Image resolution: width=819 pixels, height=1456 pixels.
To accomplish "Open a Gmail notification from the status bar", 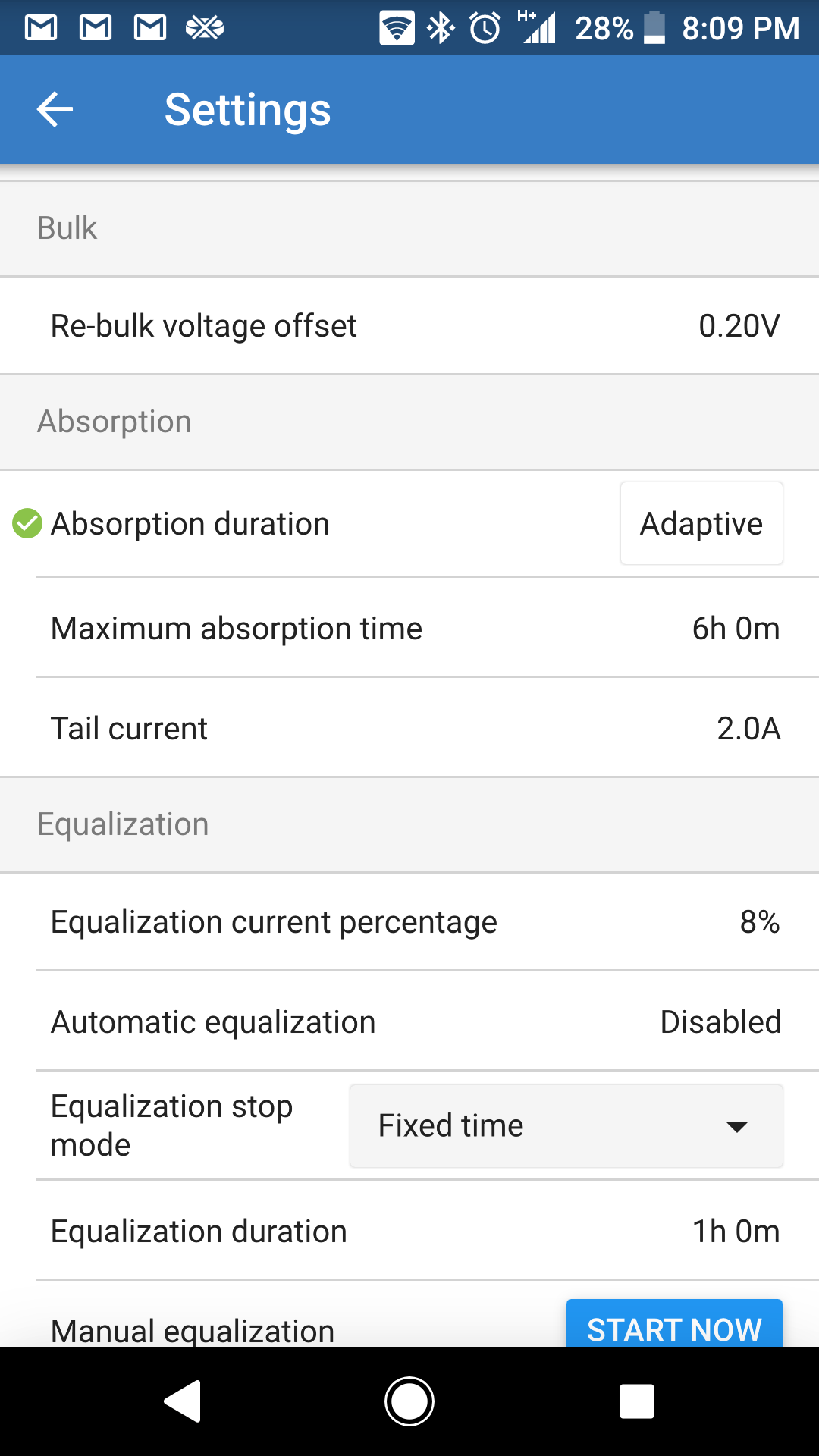I will tap(42, 27).
